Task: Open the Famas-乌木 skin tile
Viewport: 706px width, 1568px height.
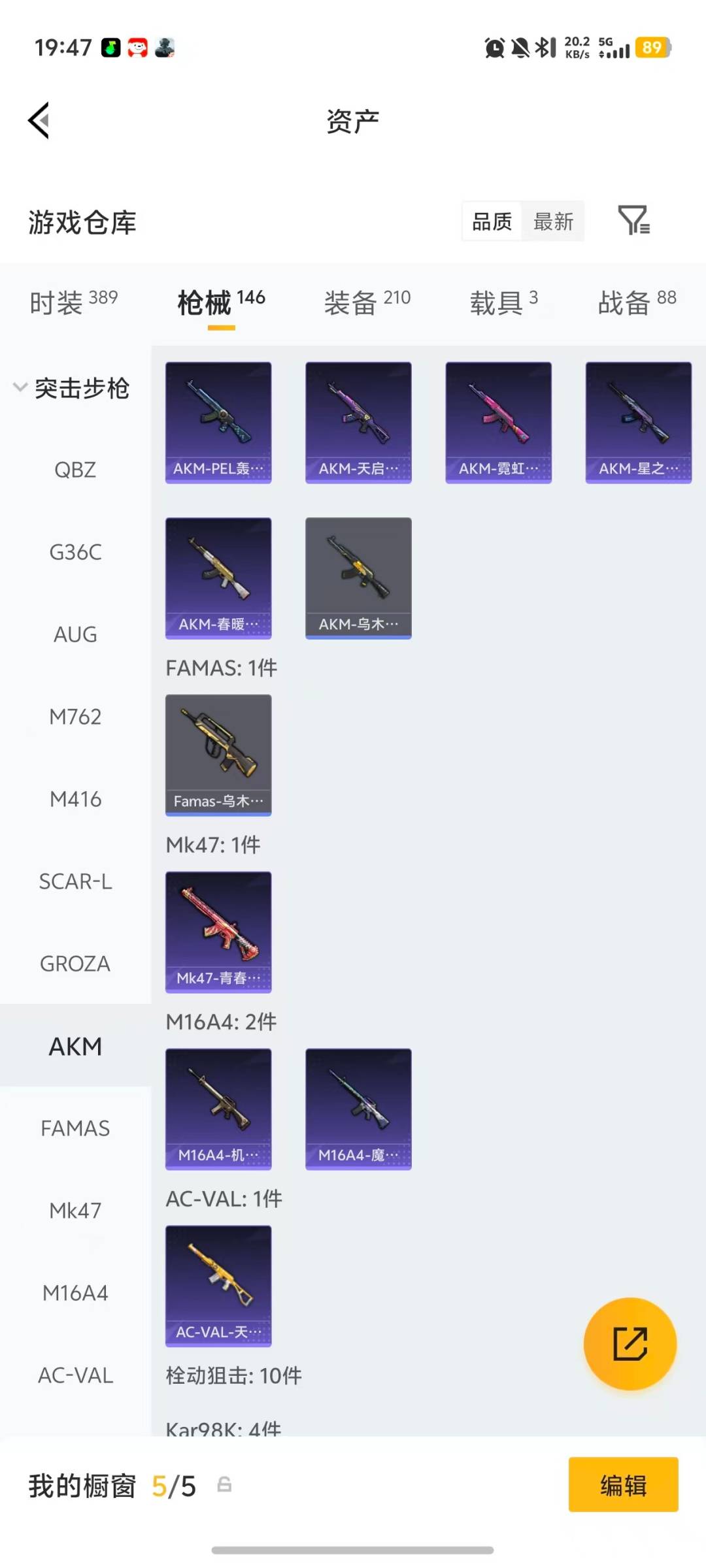Action: [218, 755]
